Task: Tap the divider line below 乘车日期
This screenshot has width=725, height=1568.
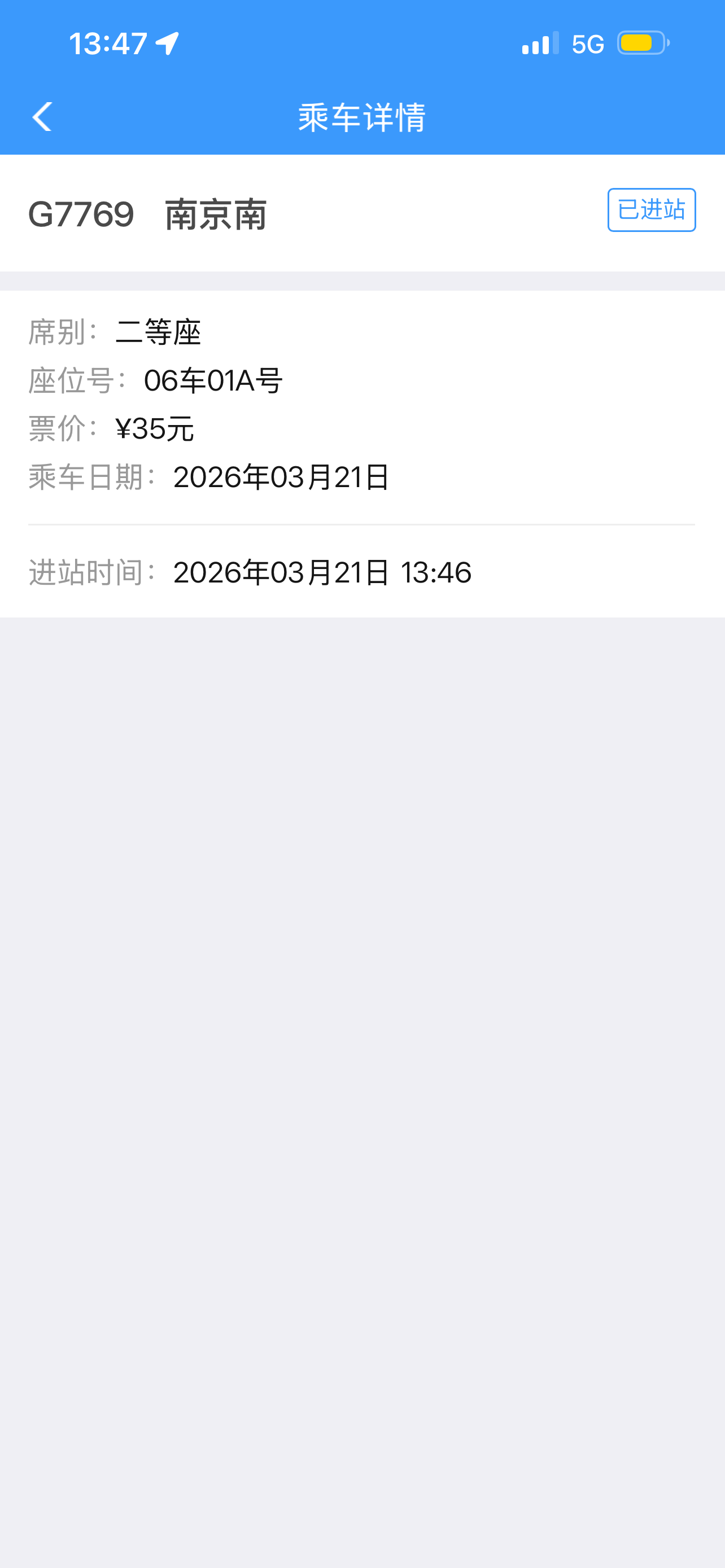Action: (362, 523)
